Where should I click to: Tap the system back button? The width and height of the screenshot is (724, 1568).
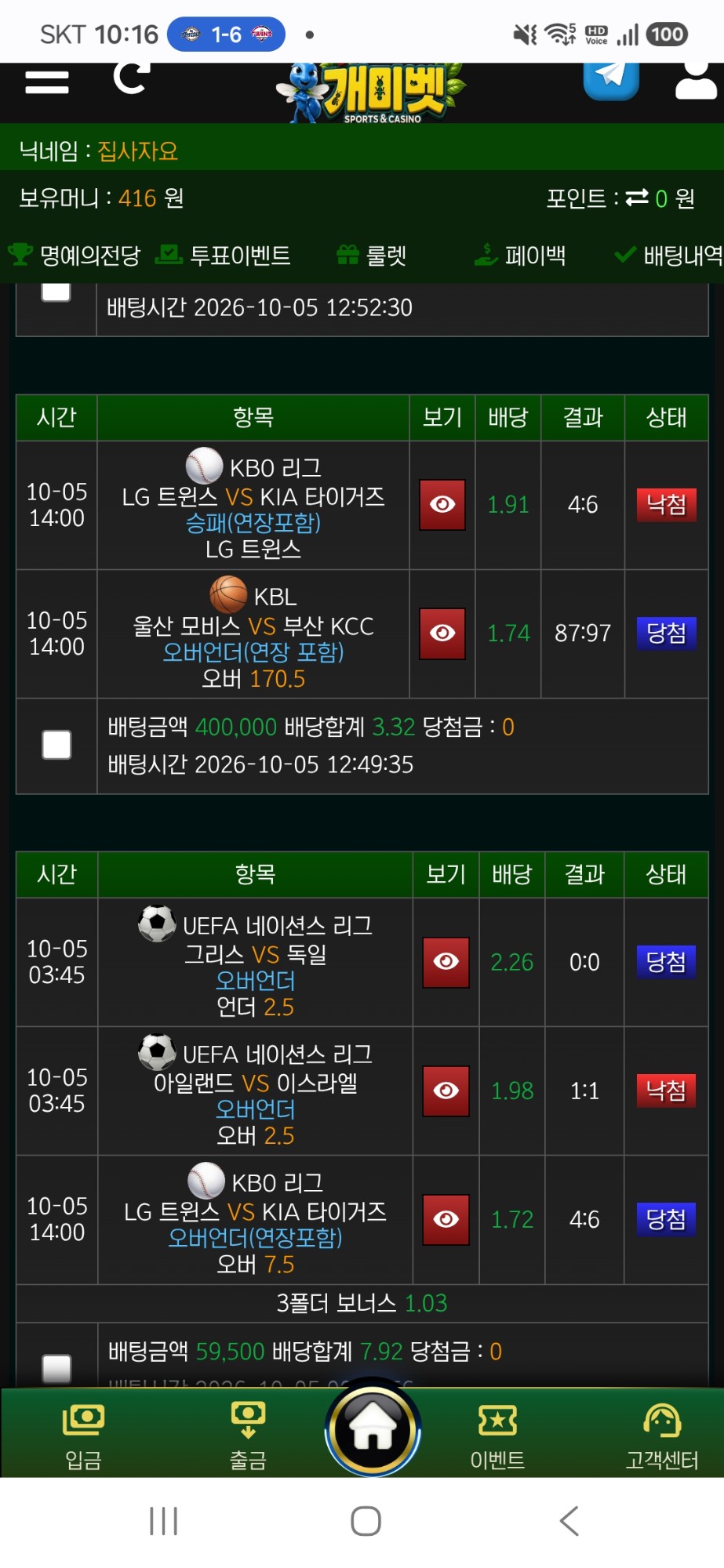[569, 1521]
